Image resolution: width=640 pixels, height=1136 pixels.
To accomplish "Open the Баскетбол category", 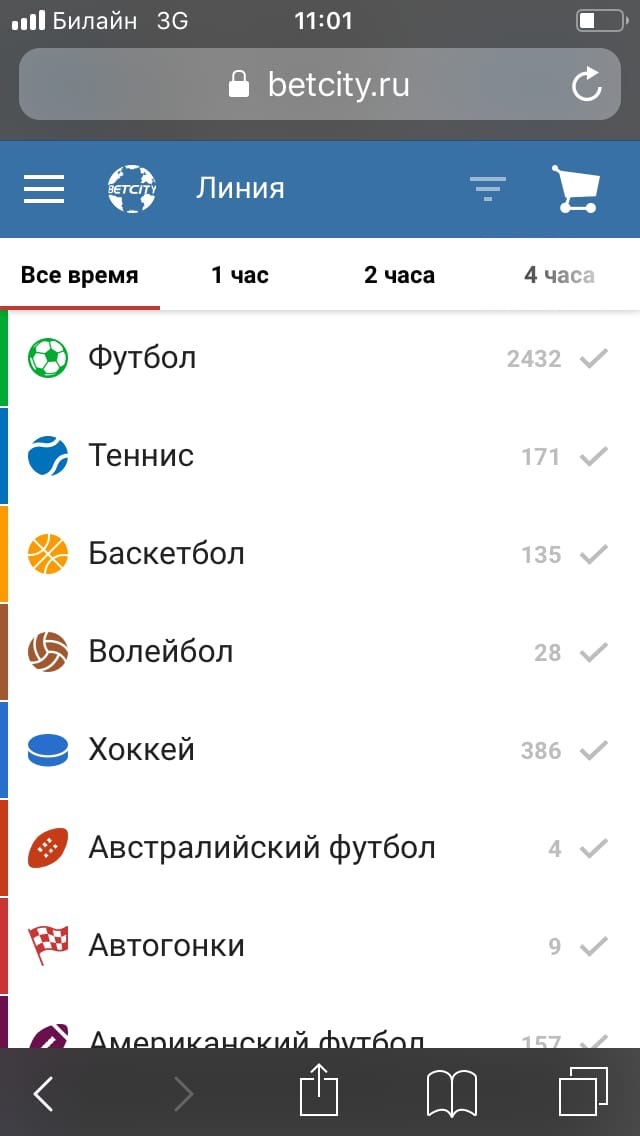I will [x=166, y=553].
